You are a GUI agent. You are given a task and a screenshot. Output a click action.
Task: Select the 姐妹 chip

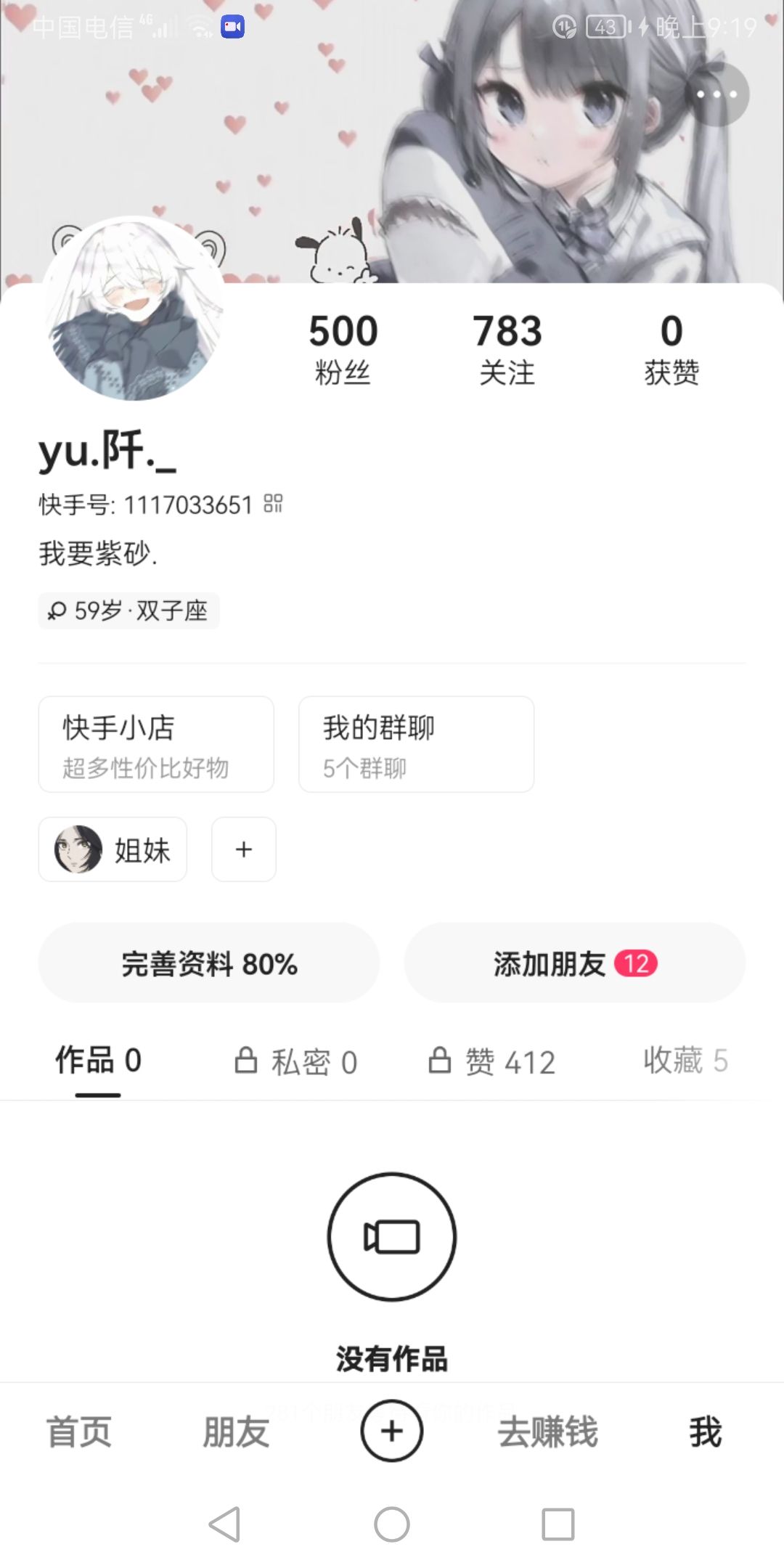(113, 849)
